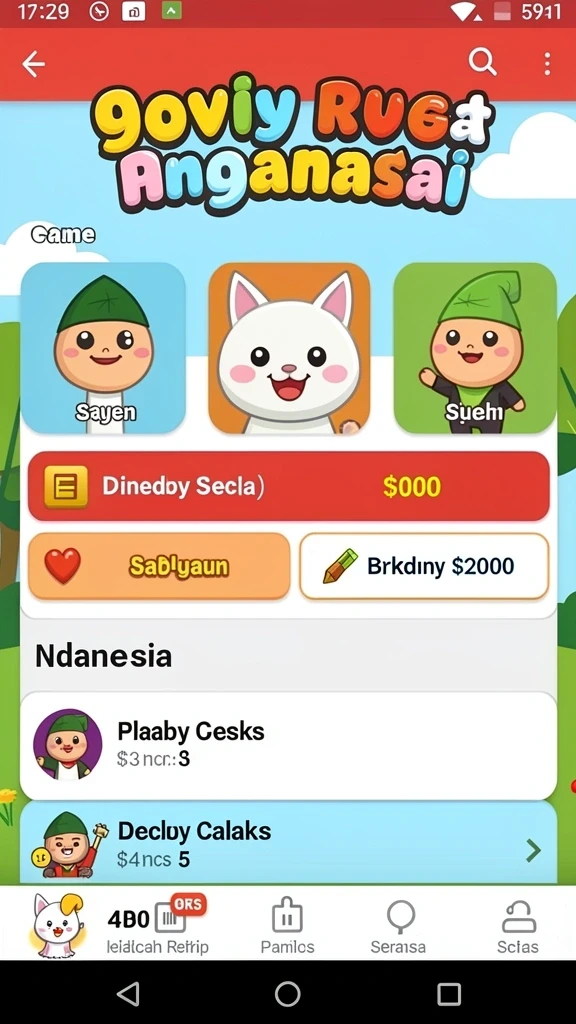Open the search icon in the app bar

[x=483, y=63]
